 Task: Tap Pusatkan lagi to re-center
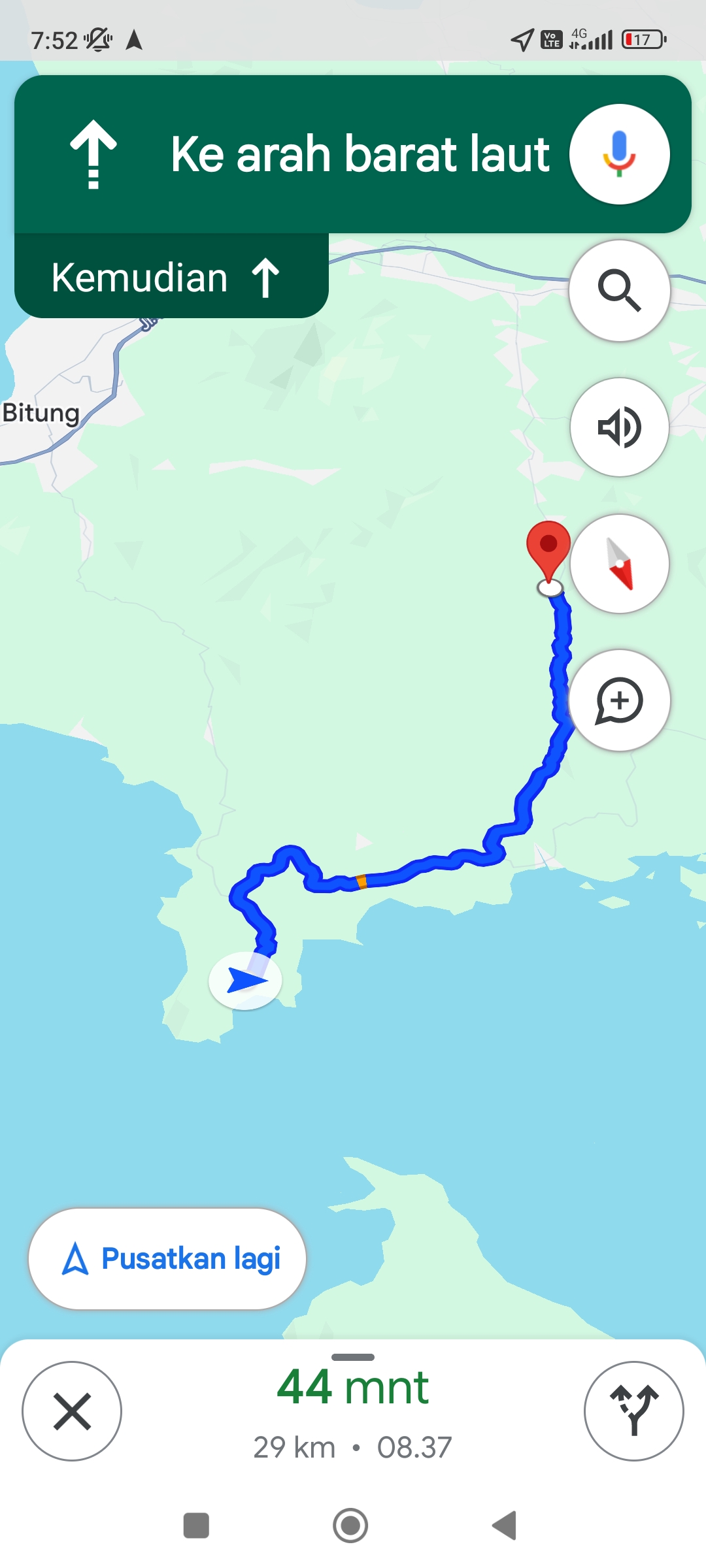167,1259
